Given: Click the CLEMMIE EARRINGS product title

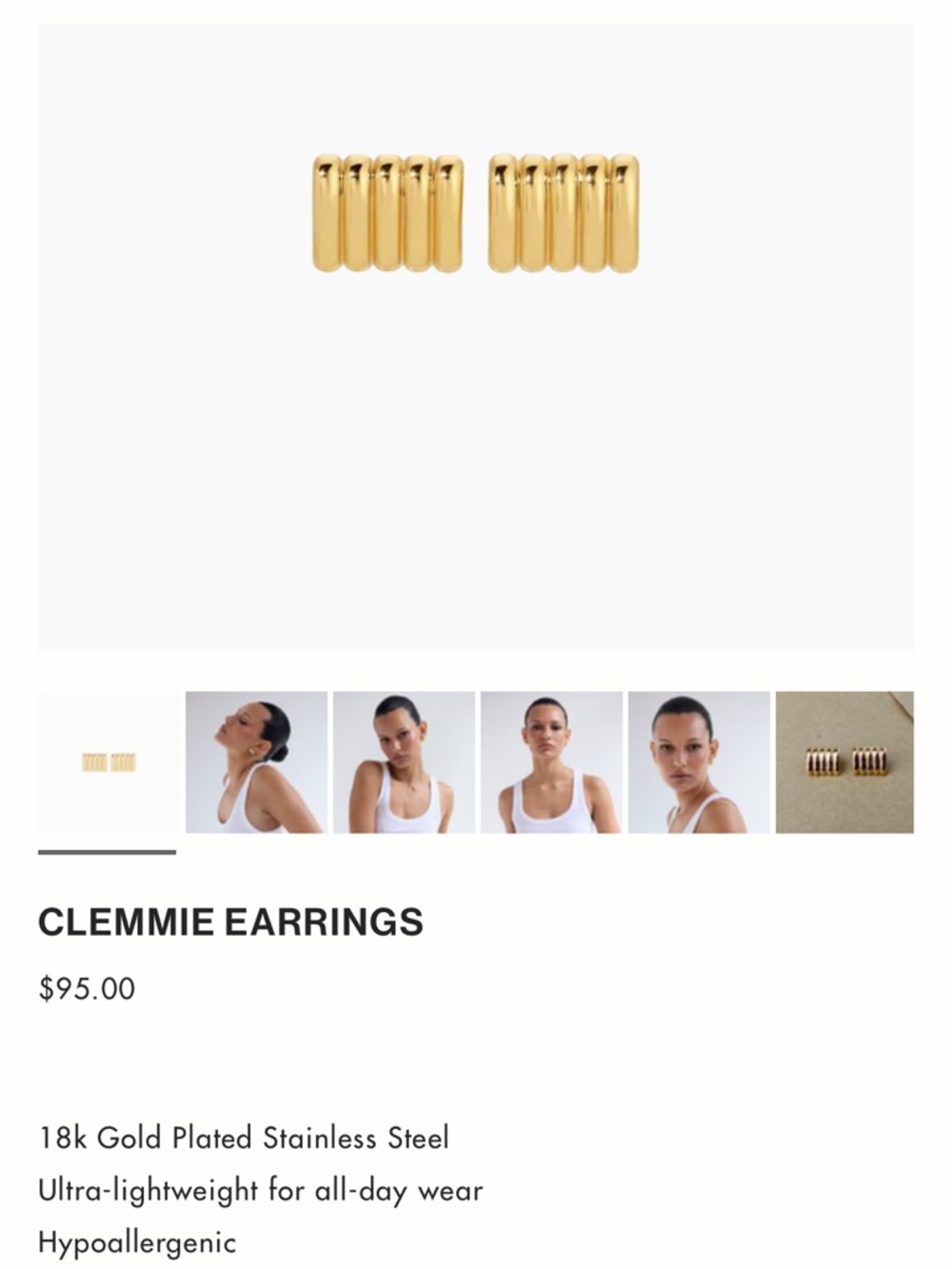Looking at the screenshot, I should [x=232, y=920].
